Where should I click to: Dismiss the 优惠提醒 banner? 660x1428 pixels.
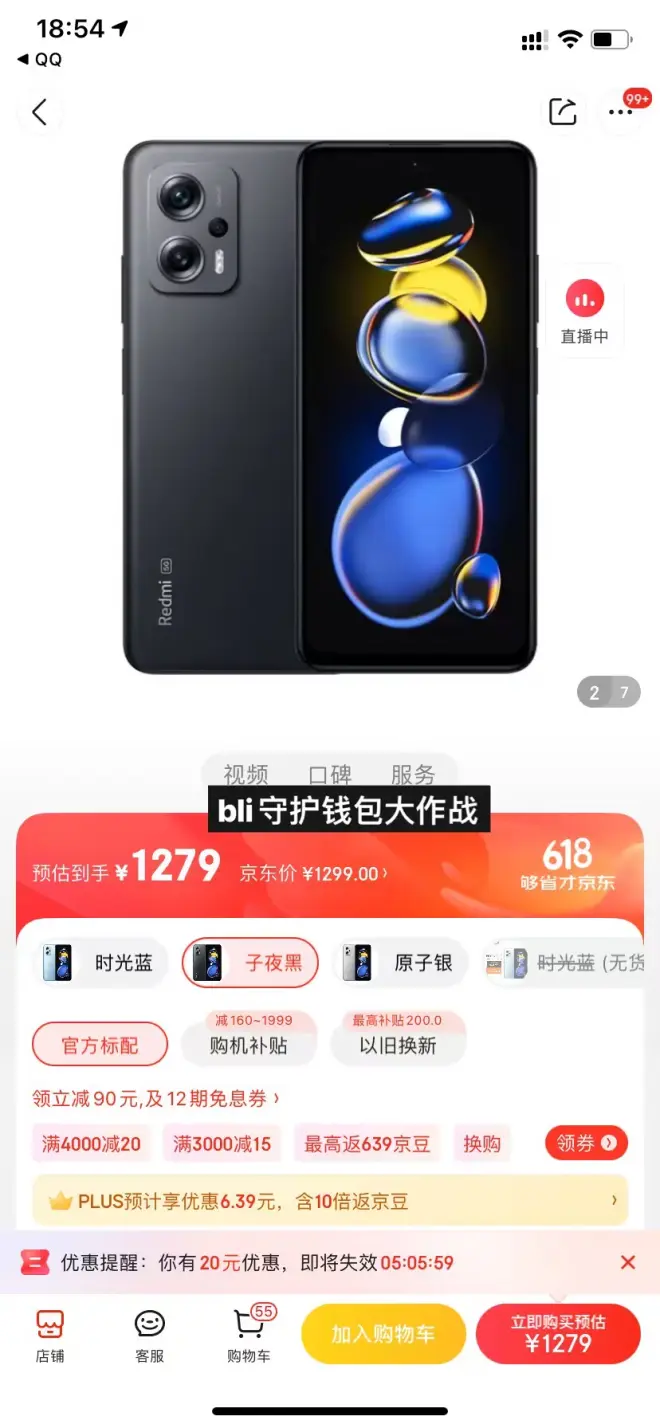tap(628, 1263)
